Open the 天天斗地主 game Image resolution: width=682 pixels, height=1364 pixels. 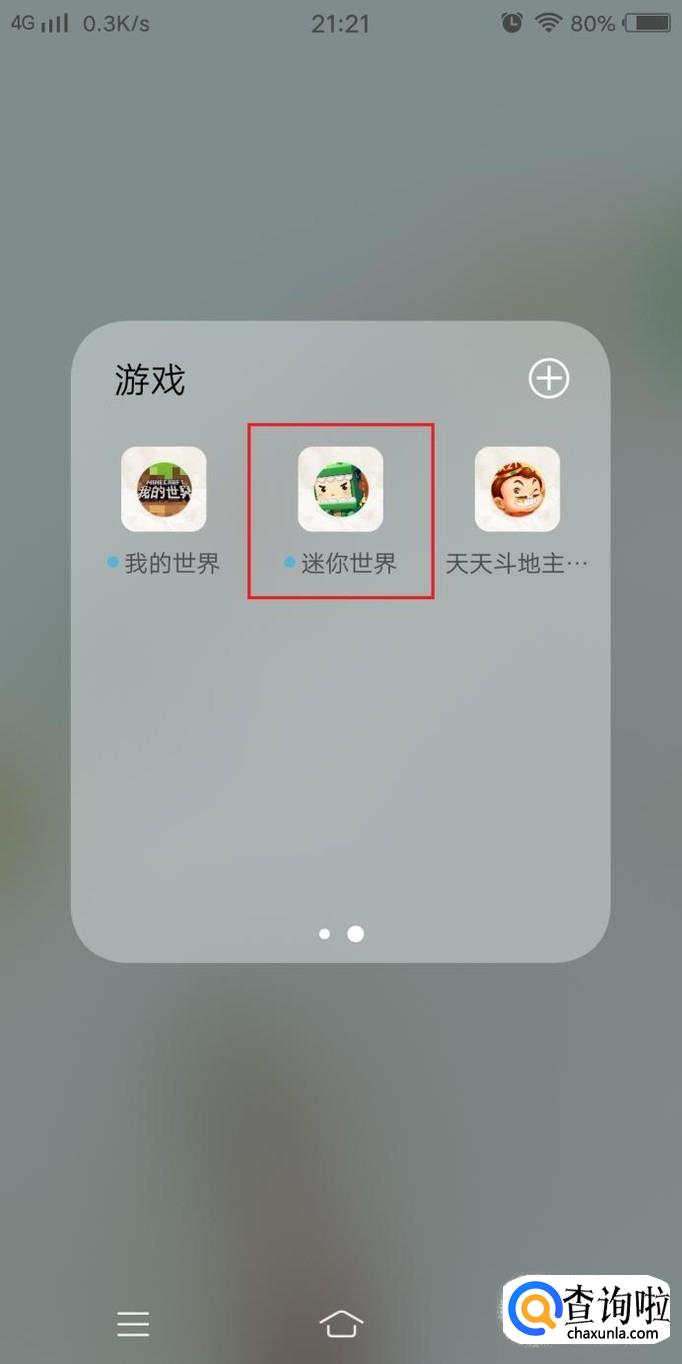(x=517, y=489)
